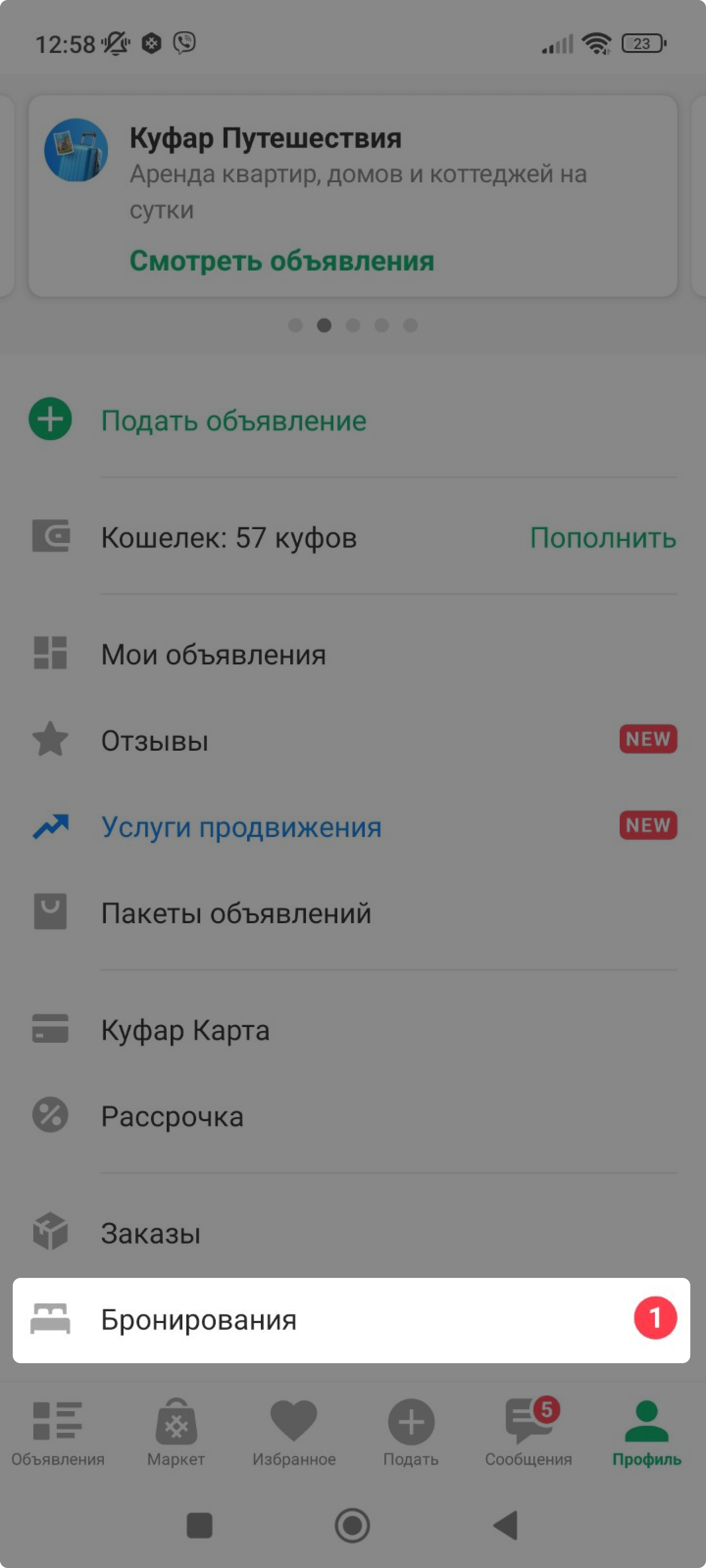Viewport: 706px width, 1568px height.
Task: Open the Рассрочка row
Action: pyautogui.click(x=173, y=1117)
